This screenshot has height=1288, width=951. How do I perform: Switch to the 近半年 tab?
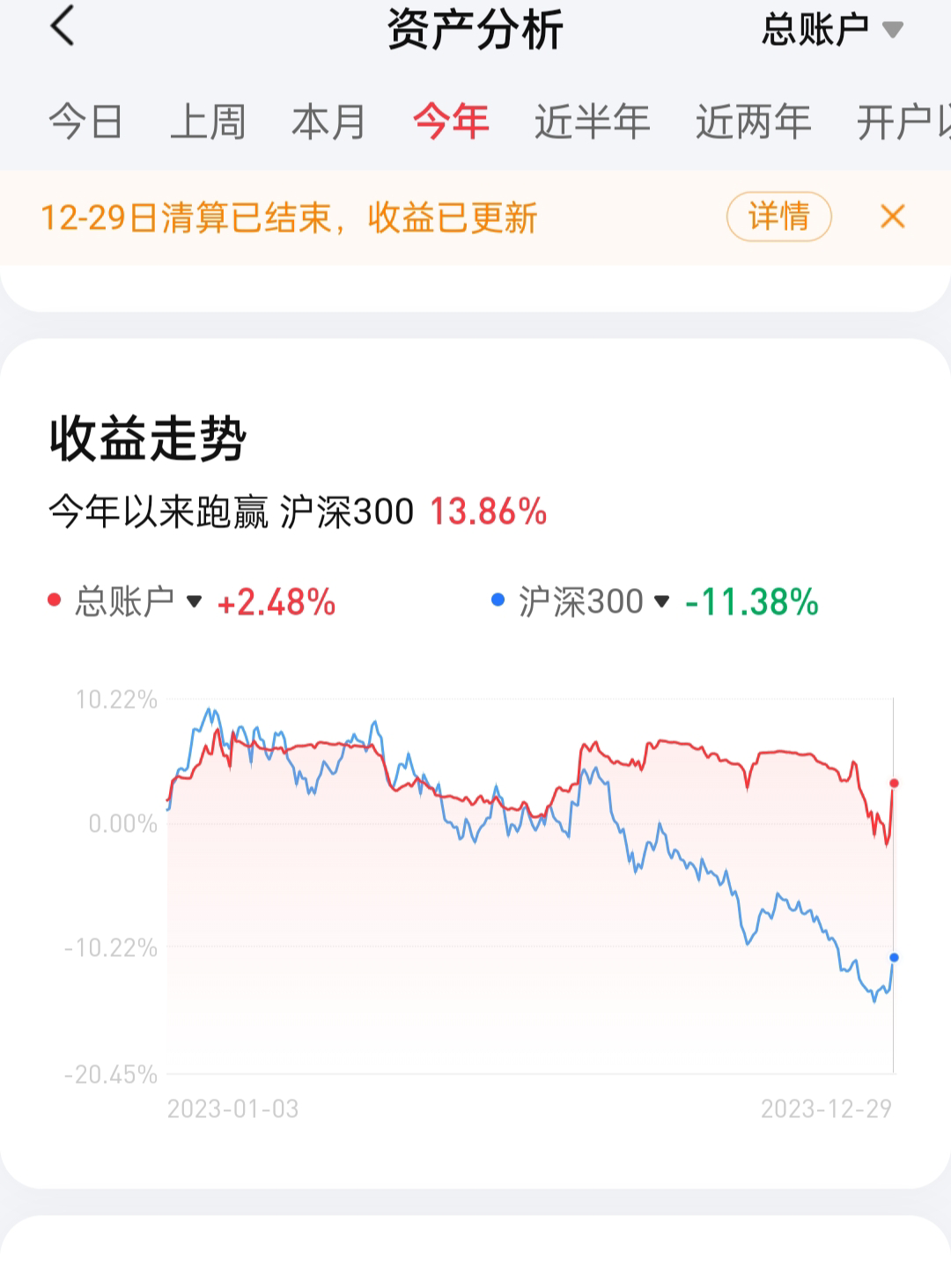click(592, 121)
